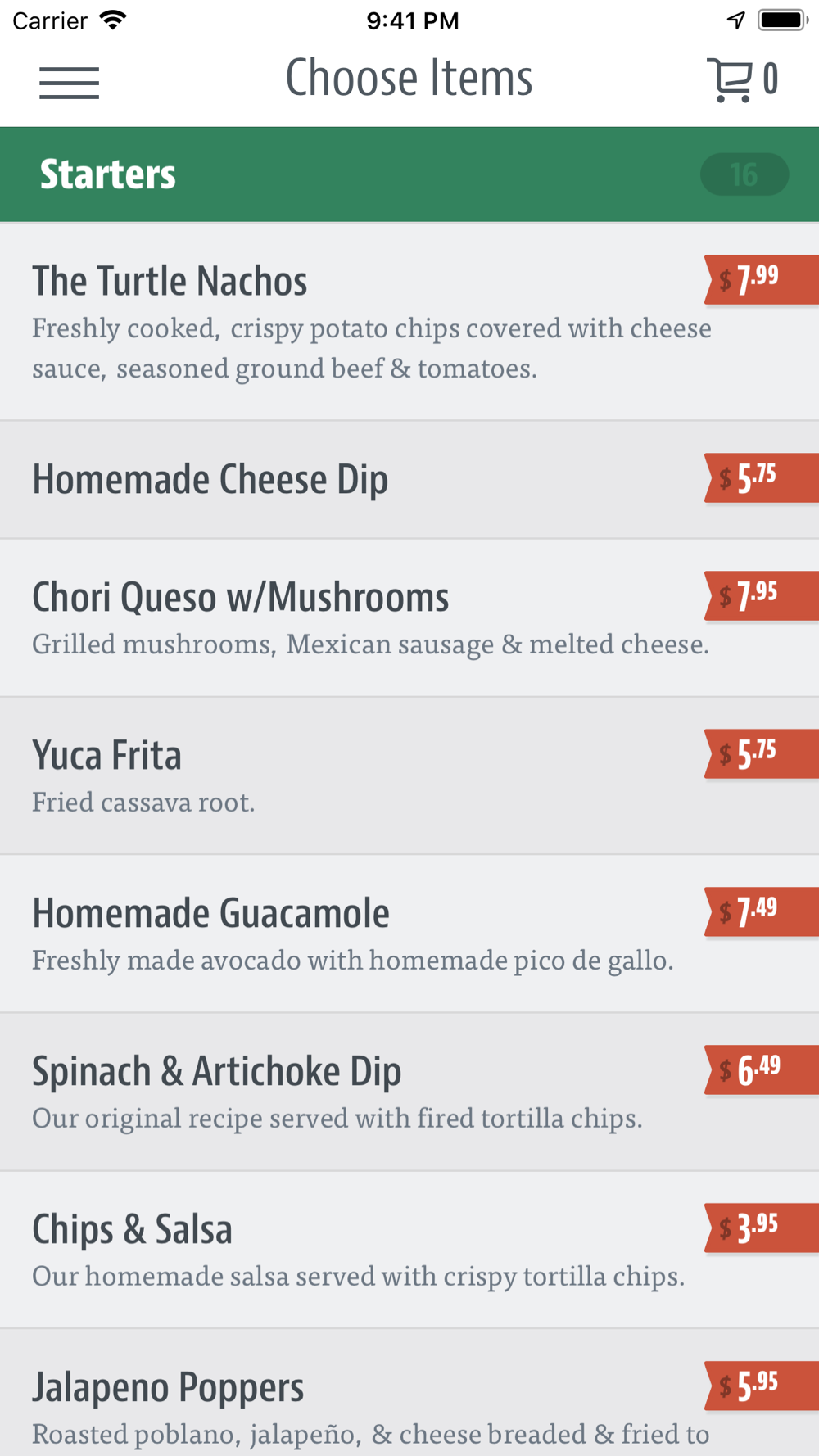819x1456 pixels.
Task: Open Spinach & Artichoke Dip
Action: pos(409,1092)
